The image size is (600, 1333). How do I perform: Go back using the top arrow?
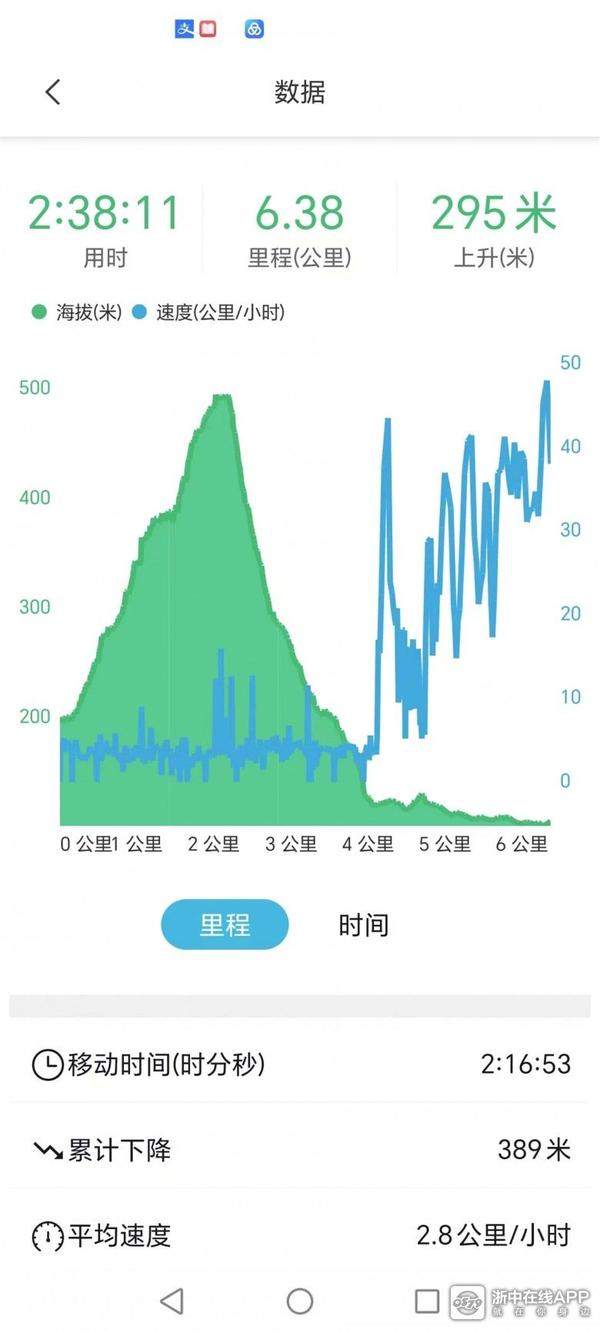pos(53,93)
